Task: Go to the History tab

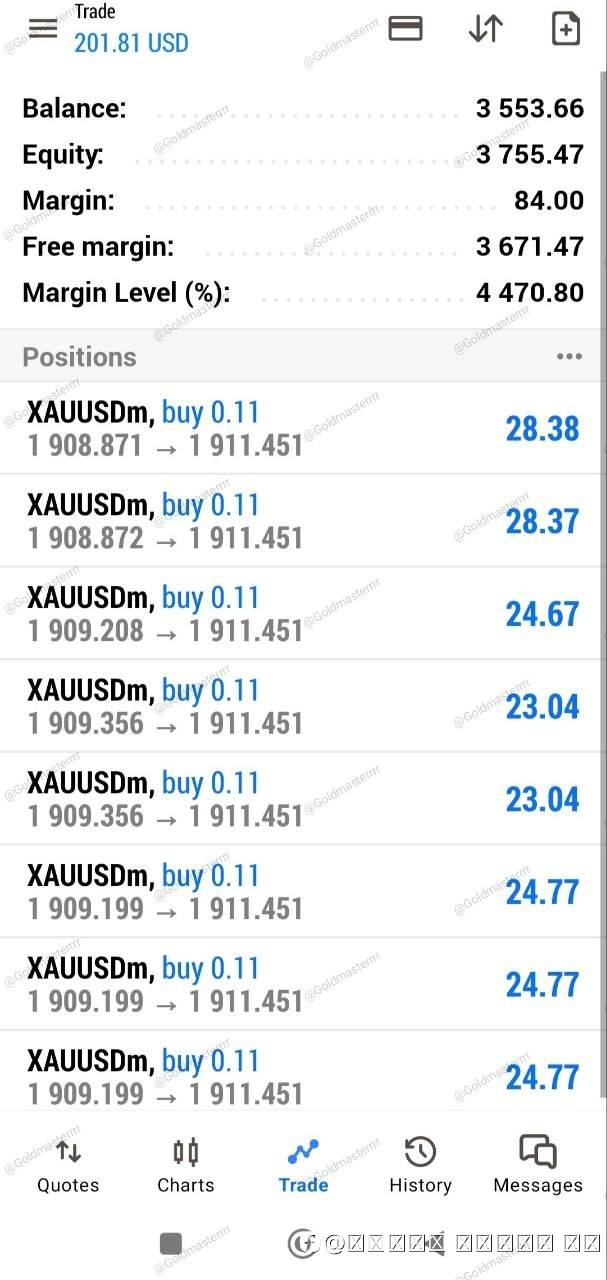Action: pos(420,1165)
